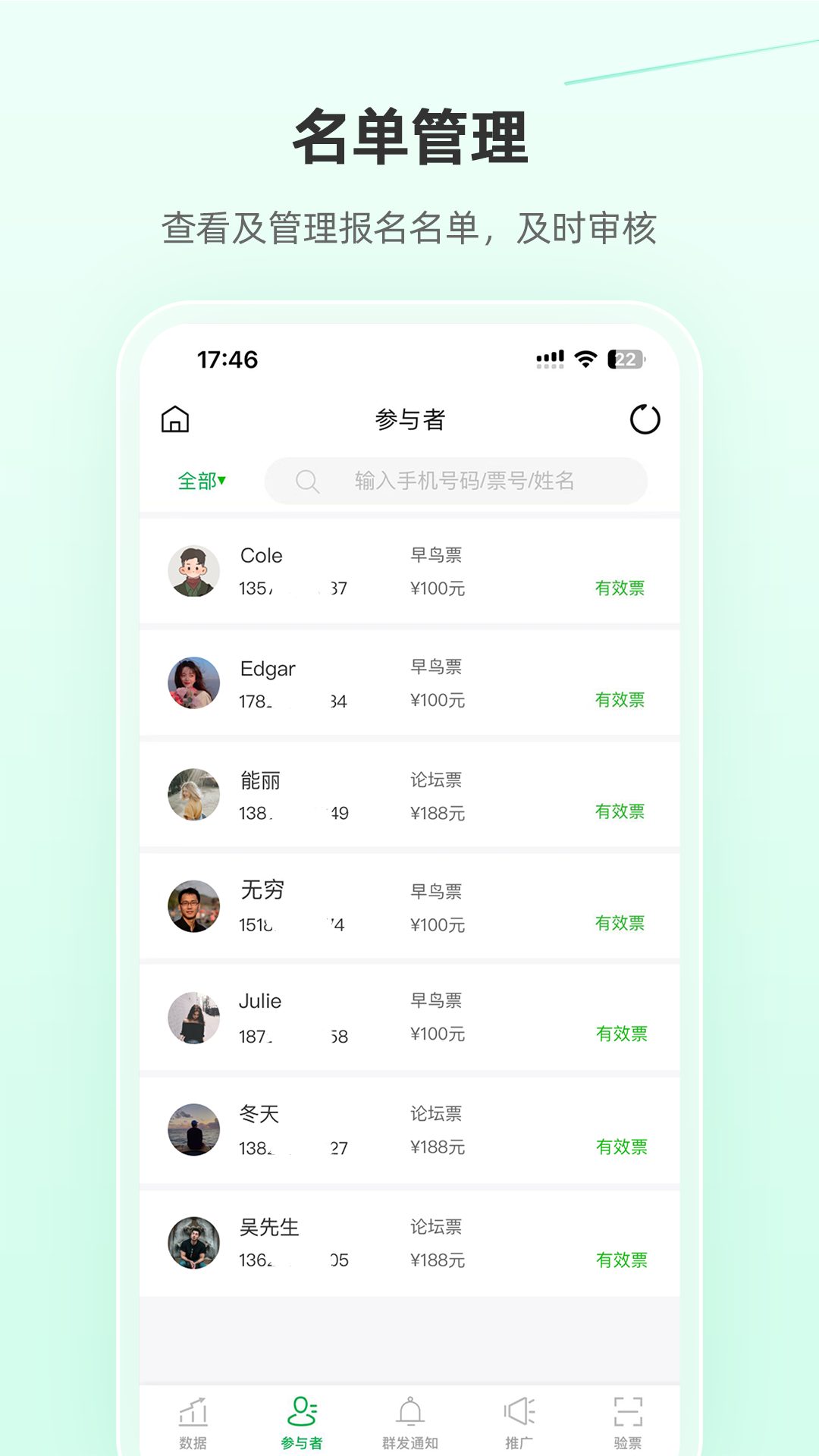Expand 吴先生's participant entry

409,1243
